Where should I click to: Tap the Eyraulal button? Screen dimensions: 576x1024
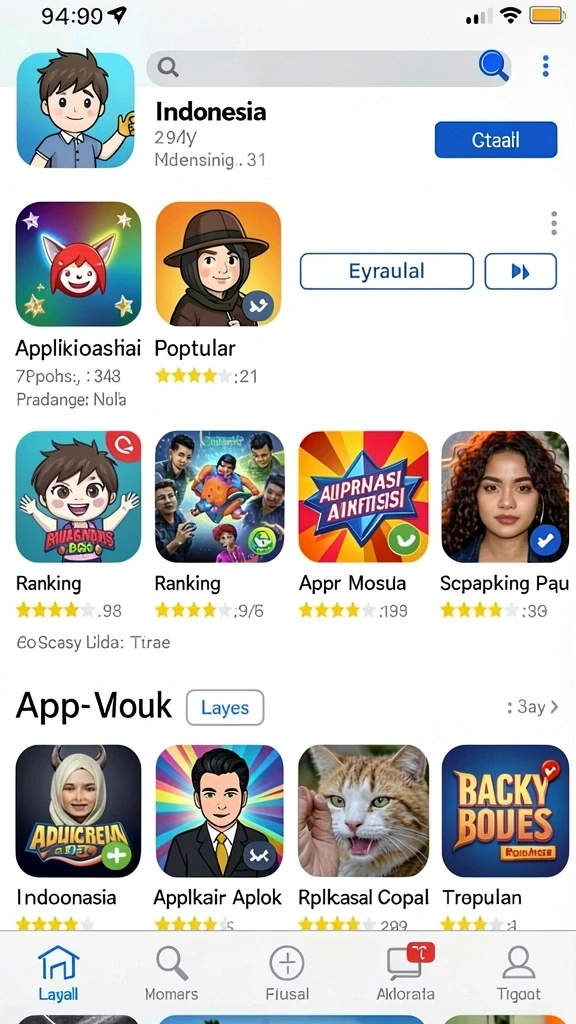coord(387,271)
